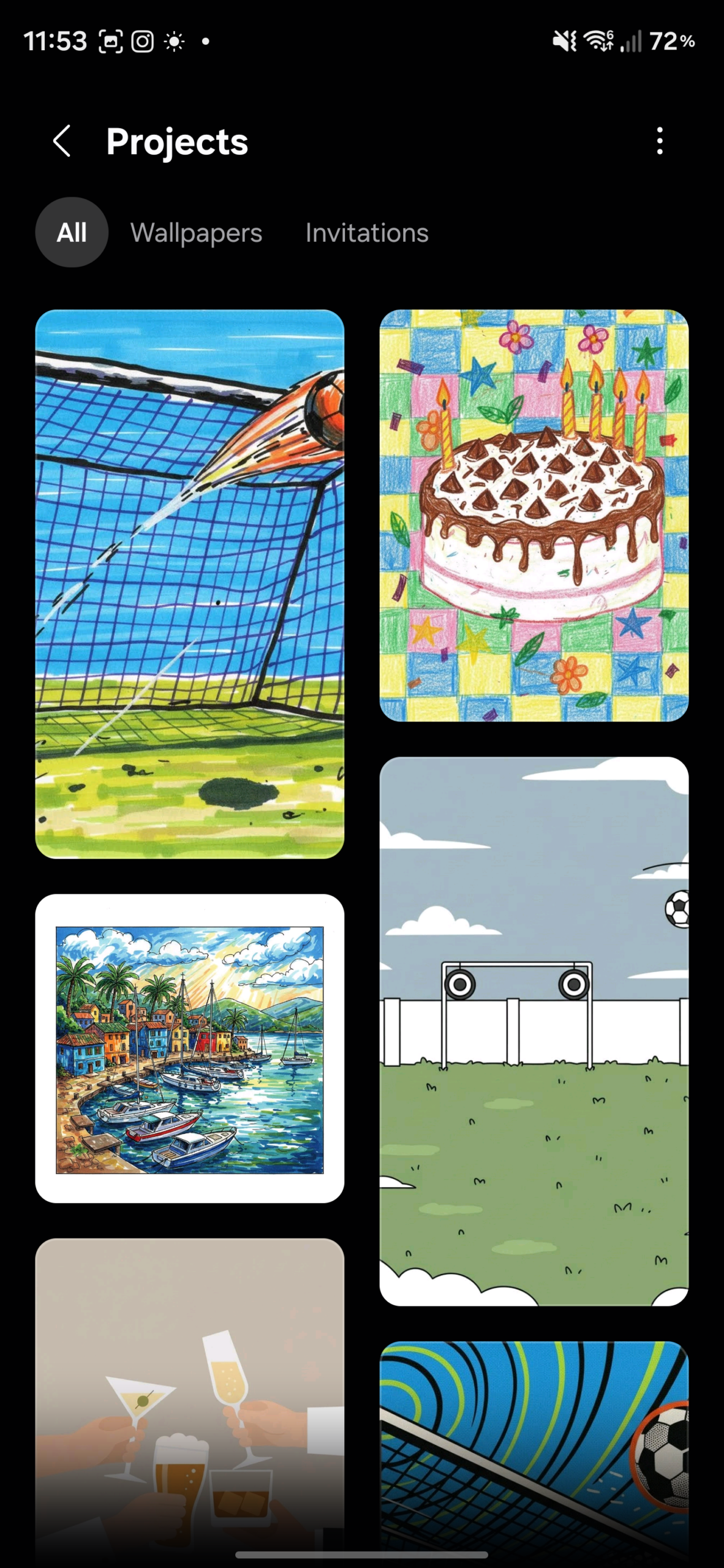Image resolution: width=724 pixels, height=1568 pixels.
Task: Tap the Projects title
Action: click(177, 141)
